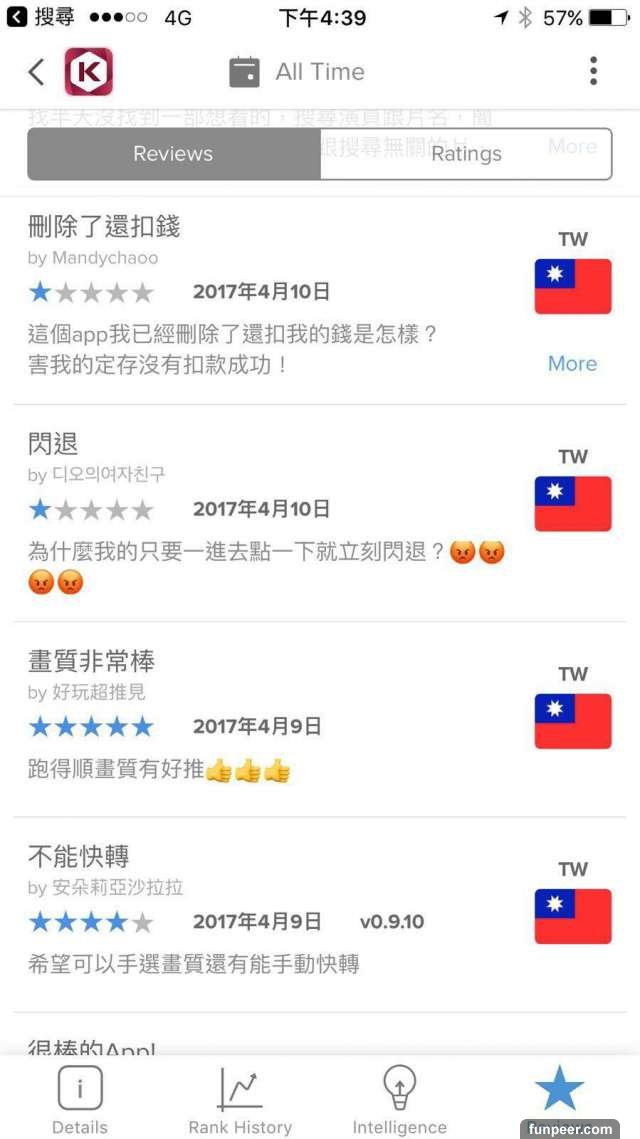Tap the star tab in bottom bar

pos(558,1089)
